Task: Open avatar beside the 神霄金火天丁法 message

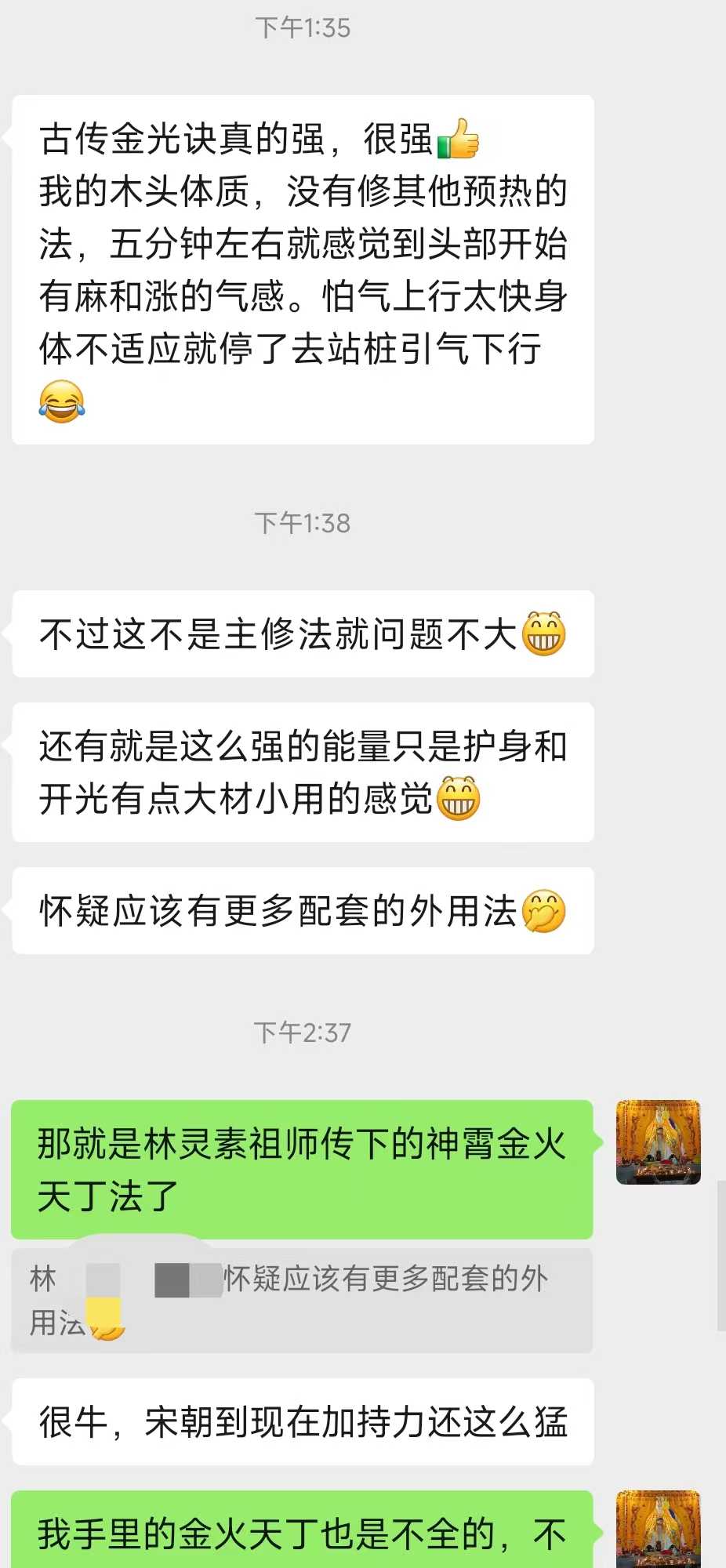Action: coord(658,1142)
